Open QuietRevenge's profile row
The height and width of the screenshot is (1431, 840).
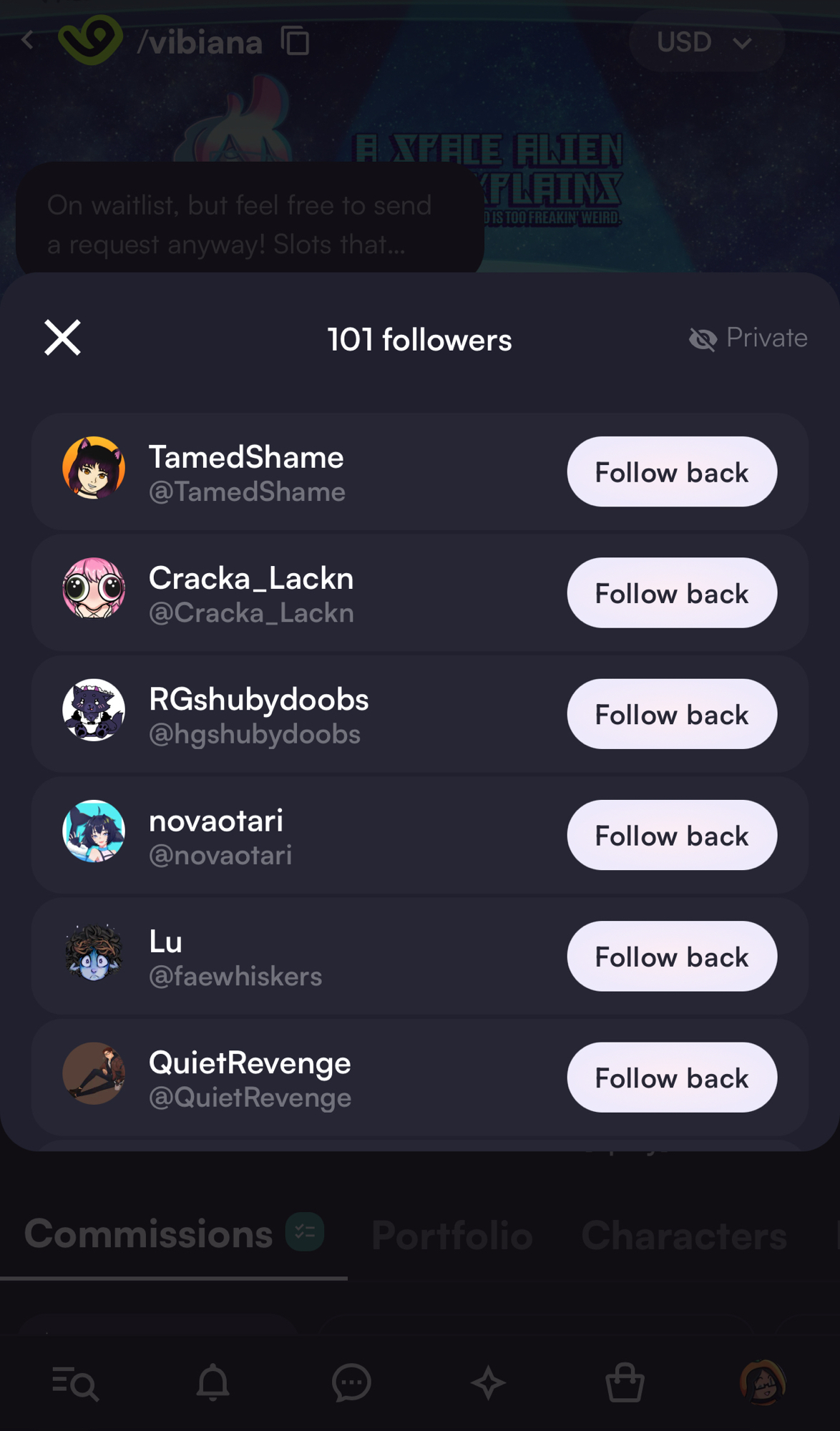pyautogui.click(x=250, y=1078)
